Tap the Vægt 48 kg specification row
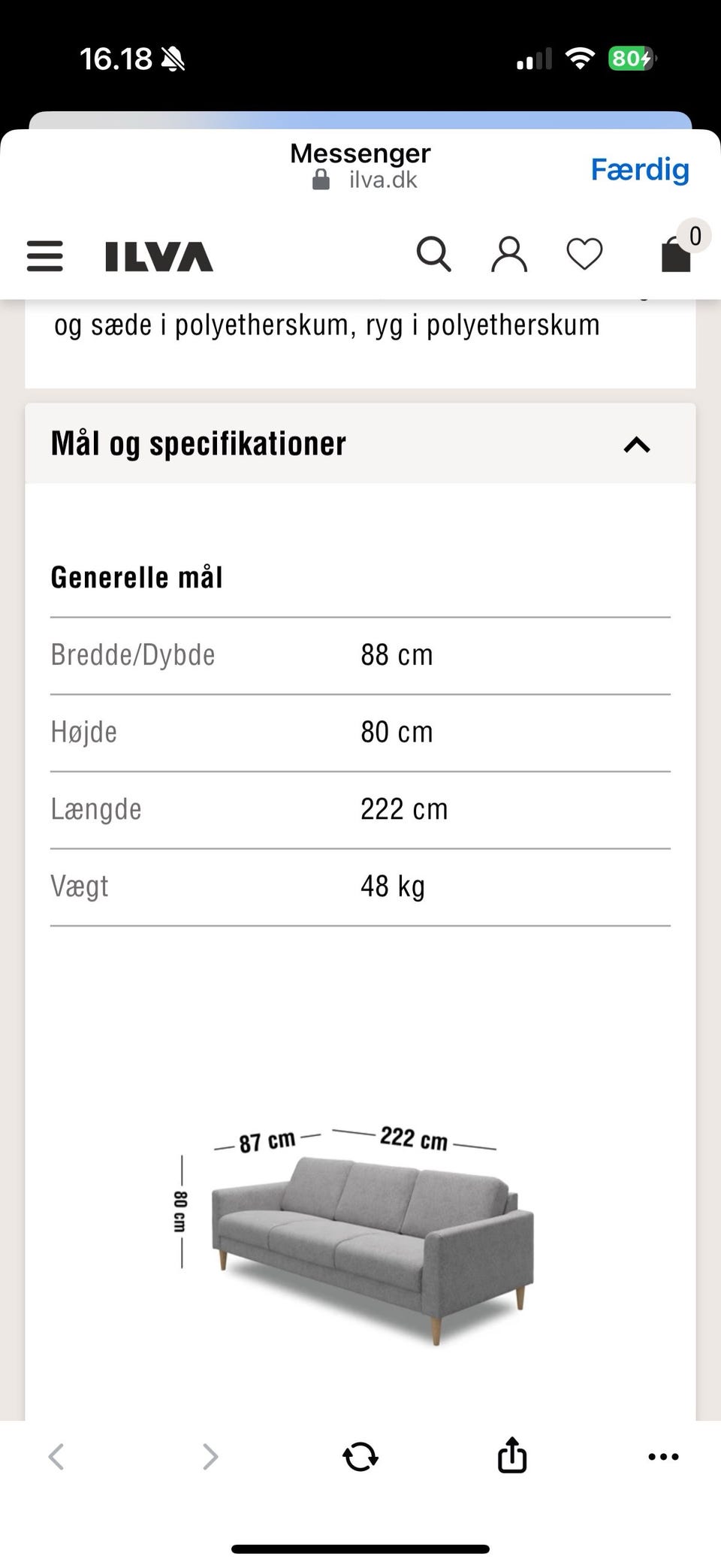721x1568 pixels. coord(359,887)
